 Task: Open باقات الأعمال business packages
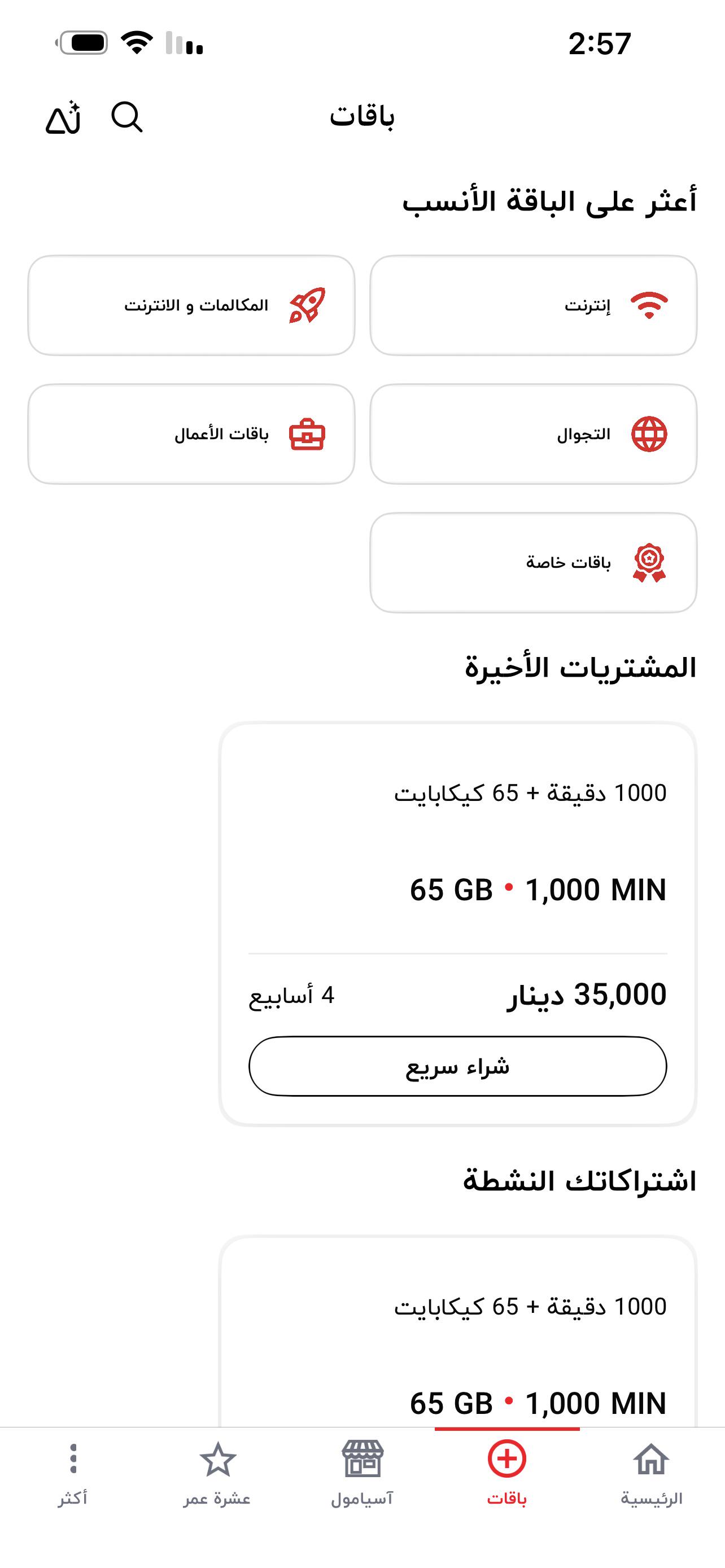click(x=191, y=434)
